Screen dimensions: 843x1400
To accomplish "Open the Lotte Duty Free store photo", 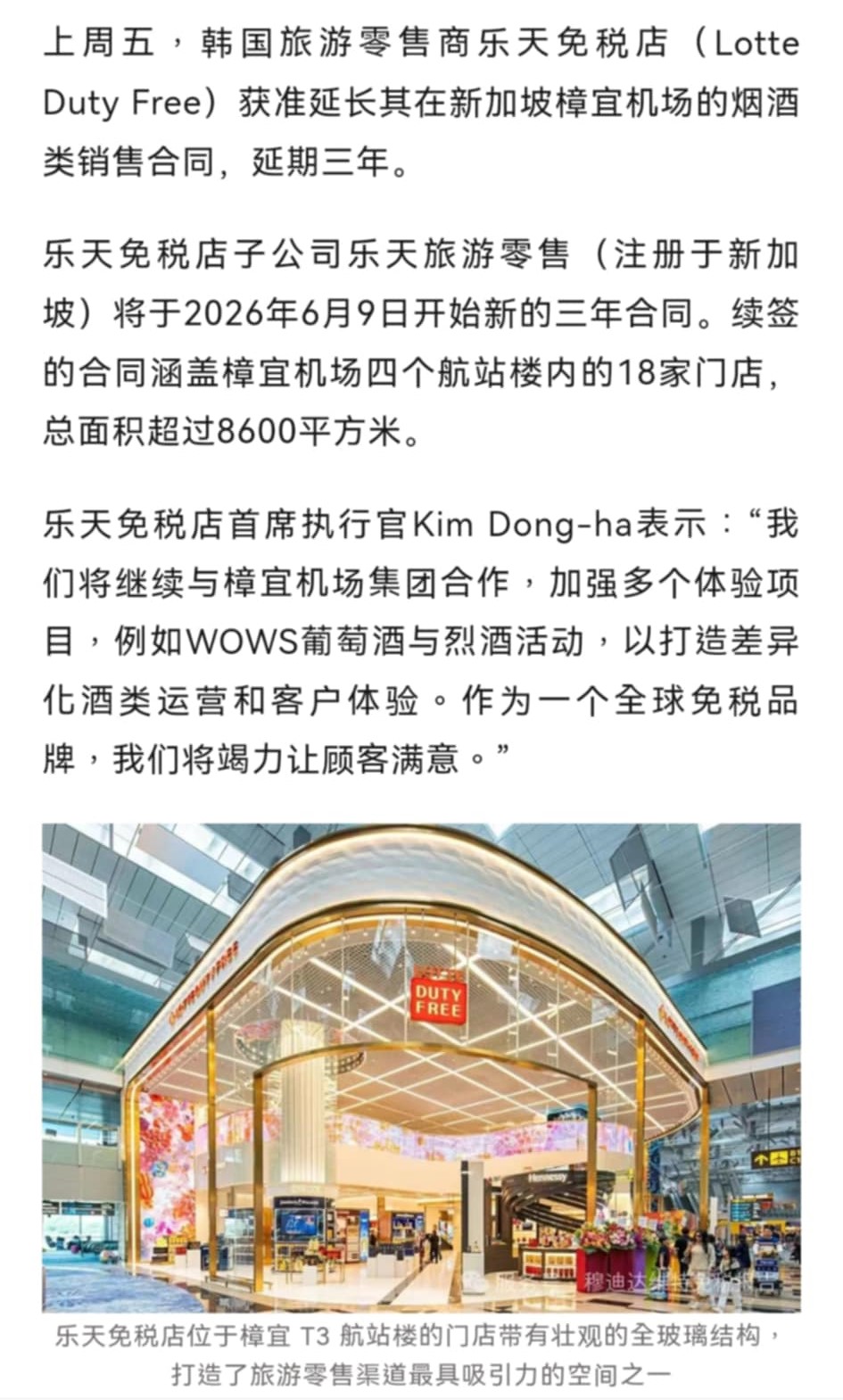I will (421, 1066).
